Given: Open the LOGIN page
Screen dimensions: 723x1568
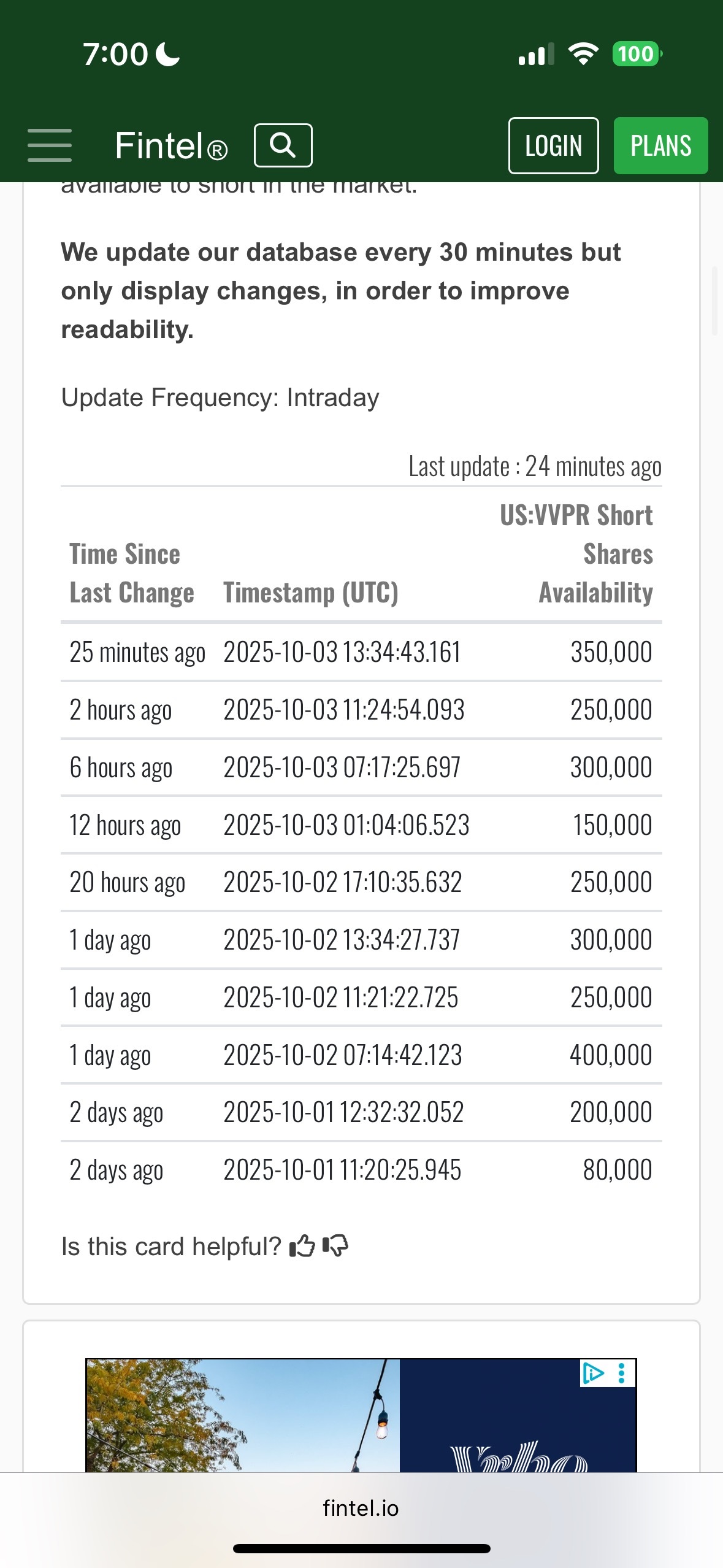Looking at the screenshot, I should (x=553, y=145).
